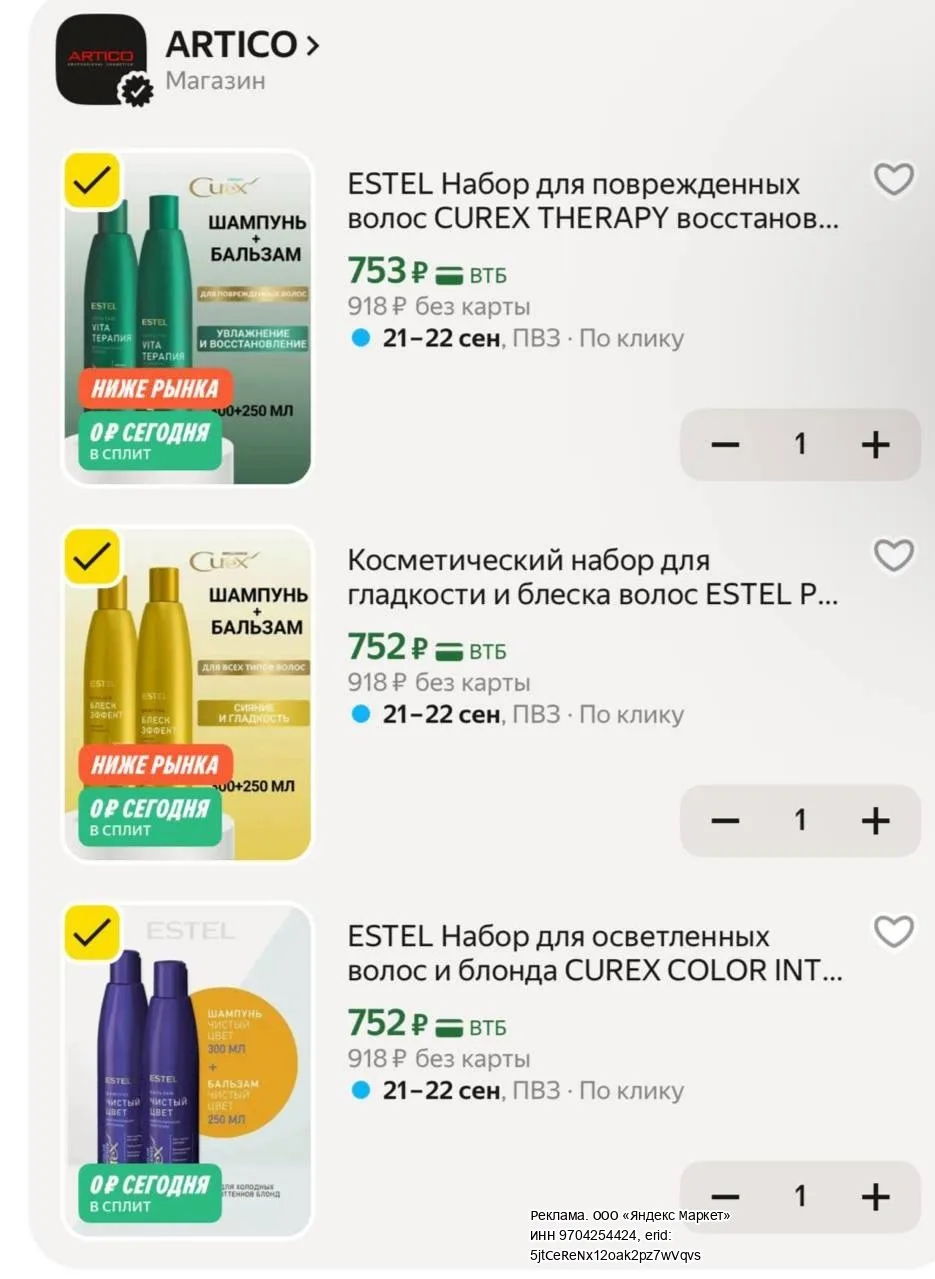935x1279 pixels.
Task: Add CUREX THERAPY set to favorites
Action: (x=894, y=180)
